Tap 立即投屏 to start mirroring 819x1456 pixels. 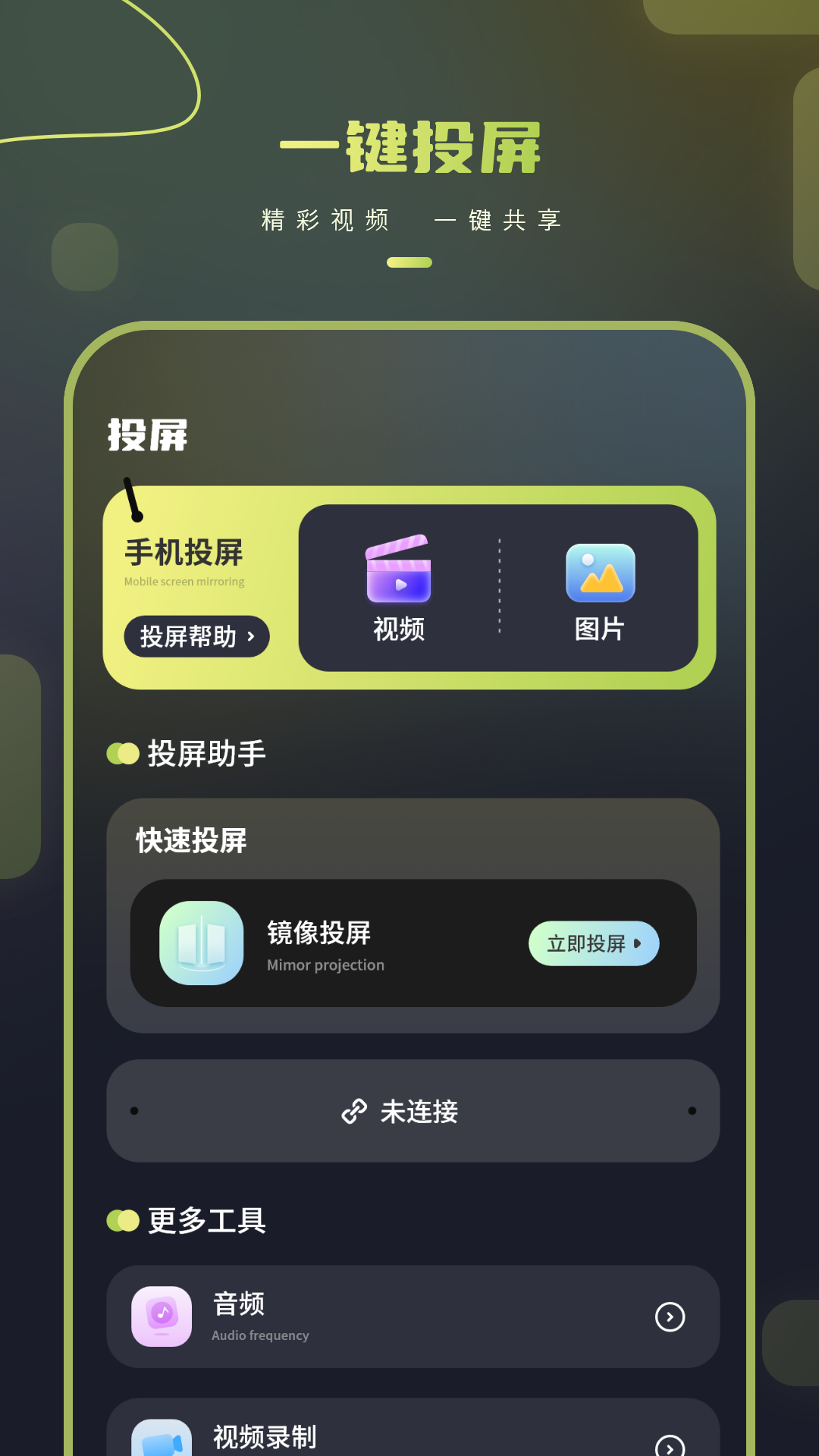594,943
